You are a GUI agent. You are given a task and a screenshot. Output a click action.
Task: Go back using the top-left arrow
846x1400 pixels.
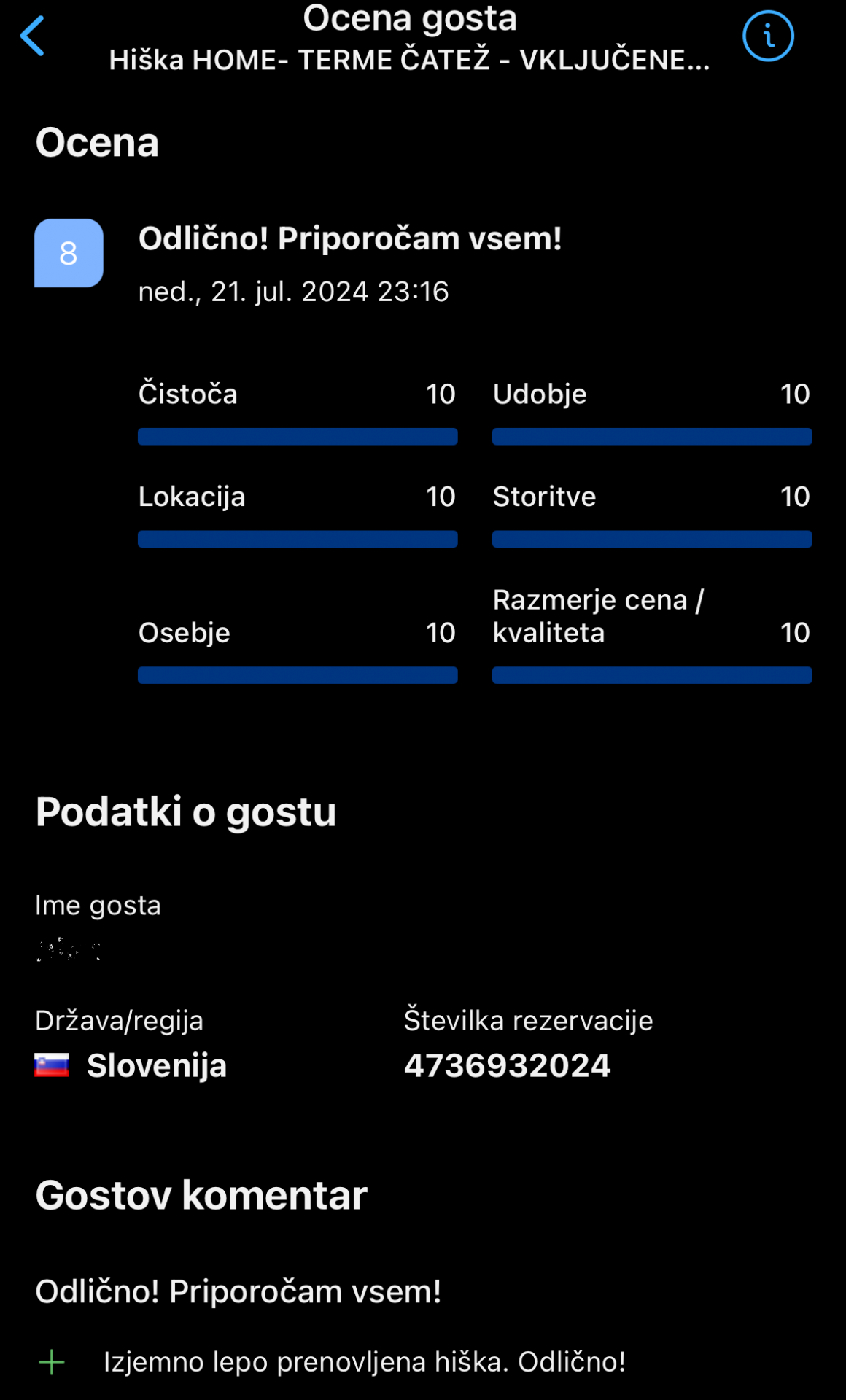(33, 36)
